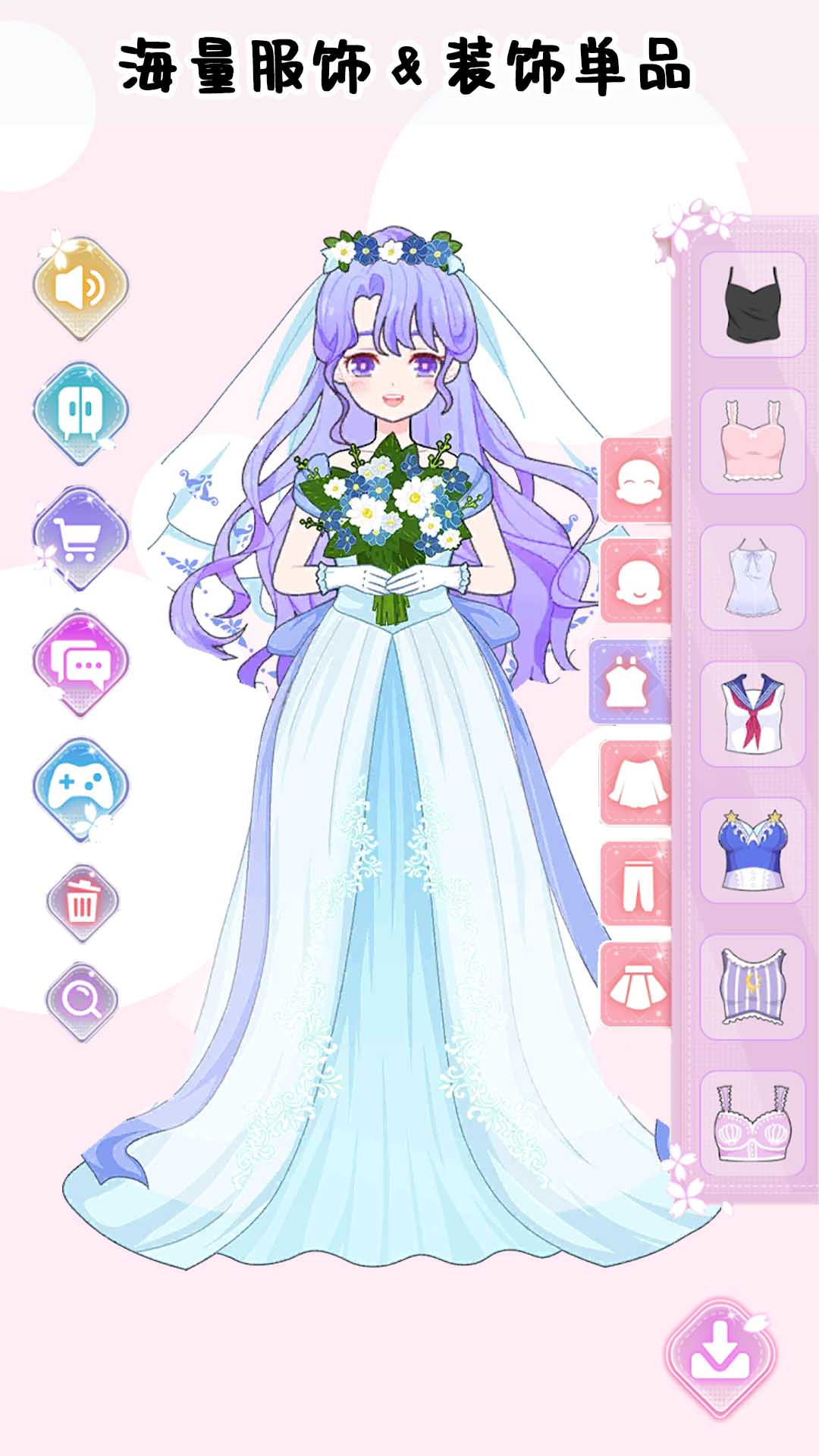Select the pink lace-strap top

pyautogui.click(x=752, y=441)
